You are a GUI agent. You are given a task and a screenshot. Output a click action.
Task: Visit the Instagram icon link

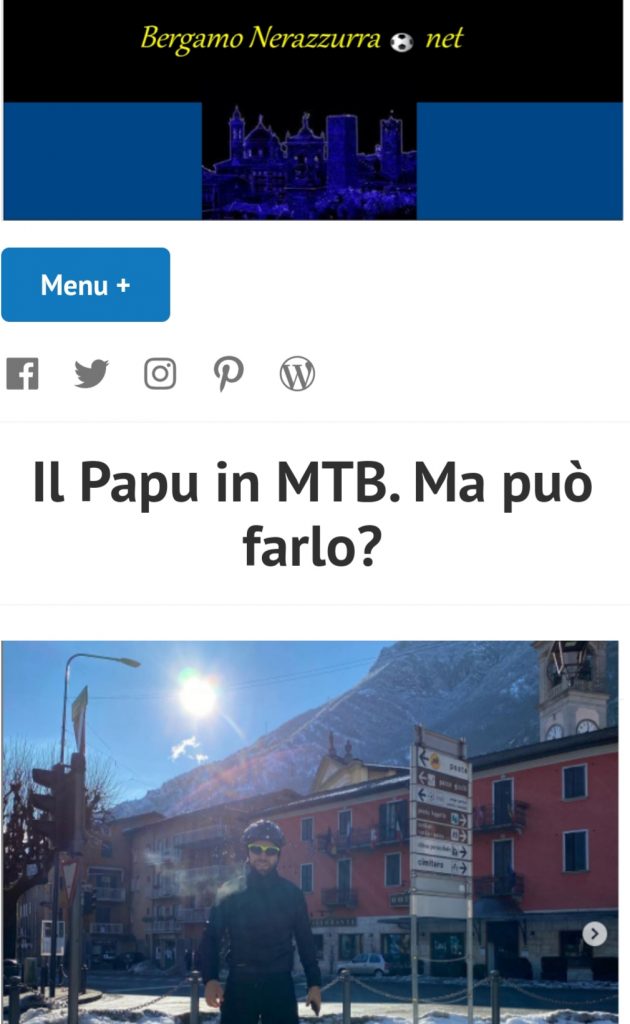point(160,374)
